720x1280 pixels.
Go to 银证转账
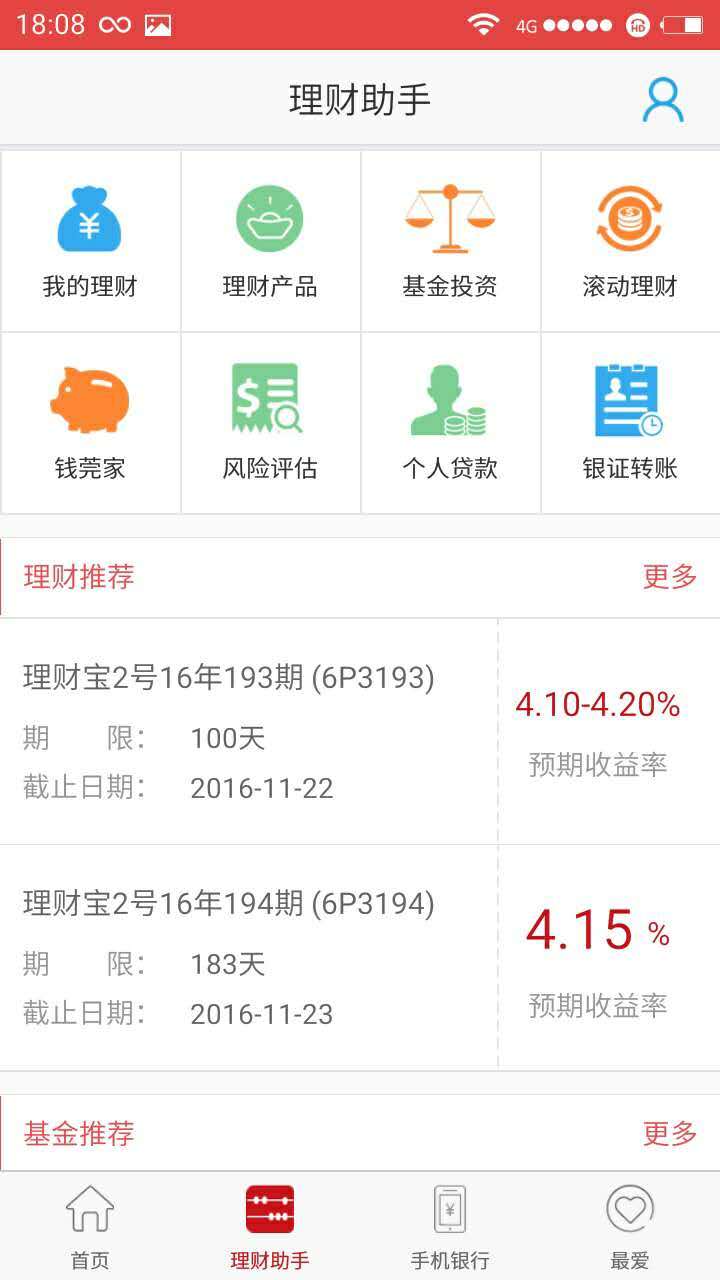click(x=630, y=423)
